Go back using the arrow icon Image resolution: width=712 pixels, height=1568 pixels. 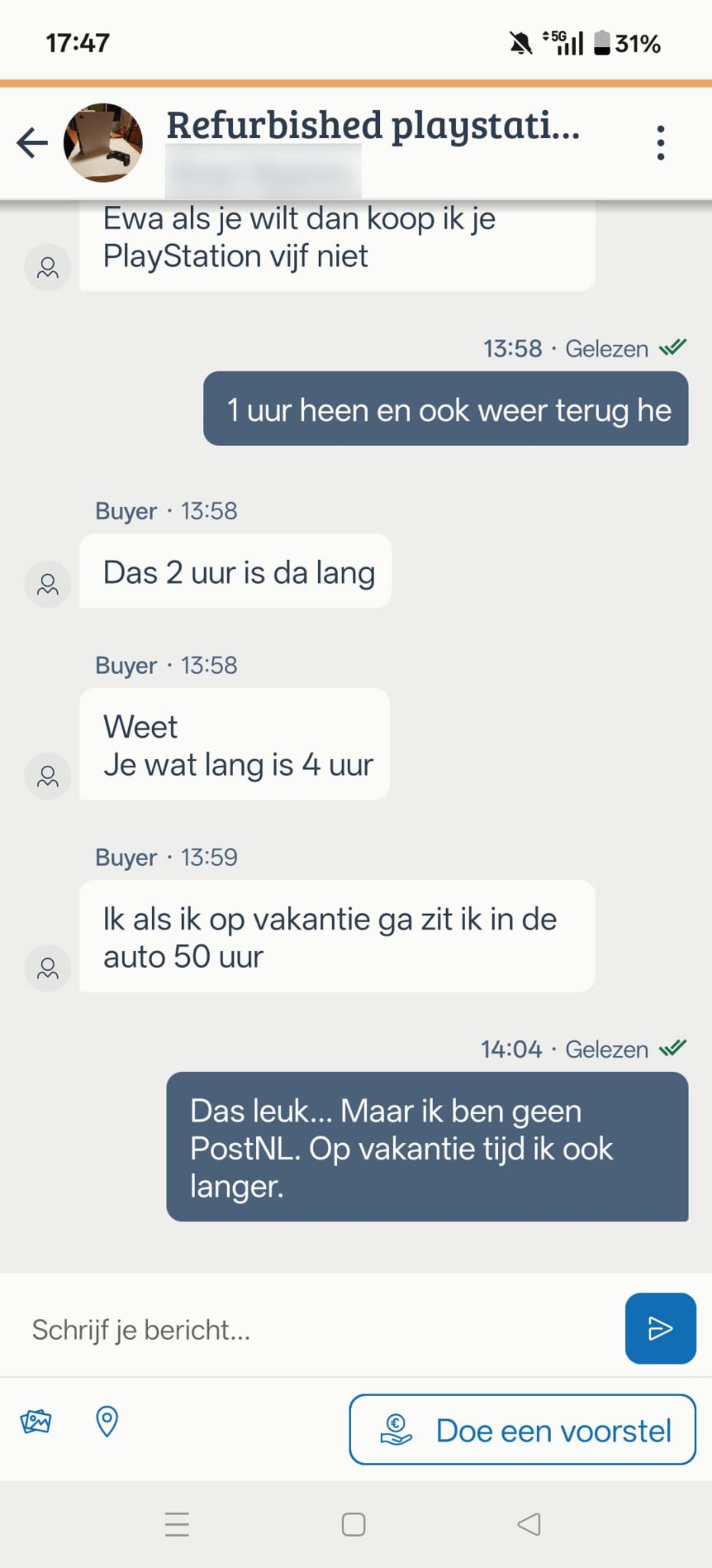pos(32,142)
